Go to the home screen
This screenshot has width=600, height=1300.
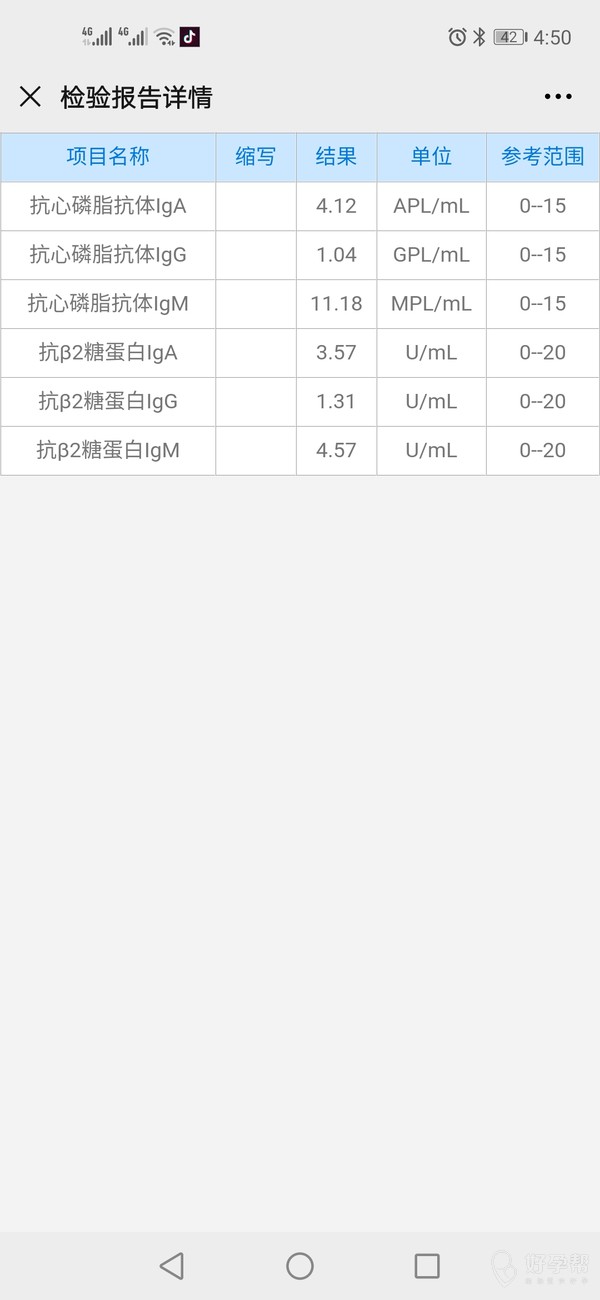300,1266
